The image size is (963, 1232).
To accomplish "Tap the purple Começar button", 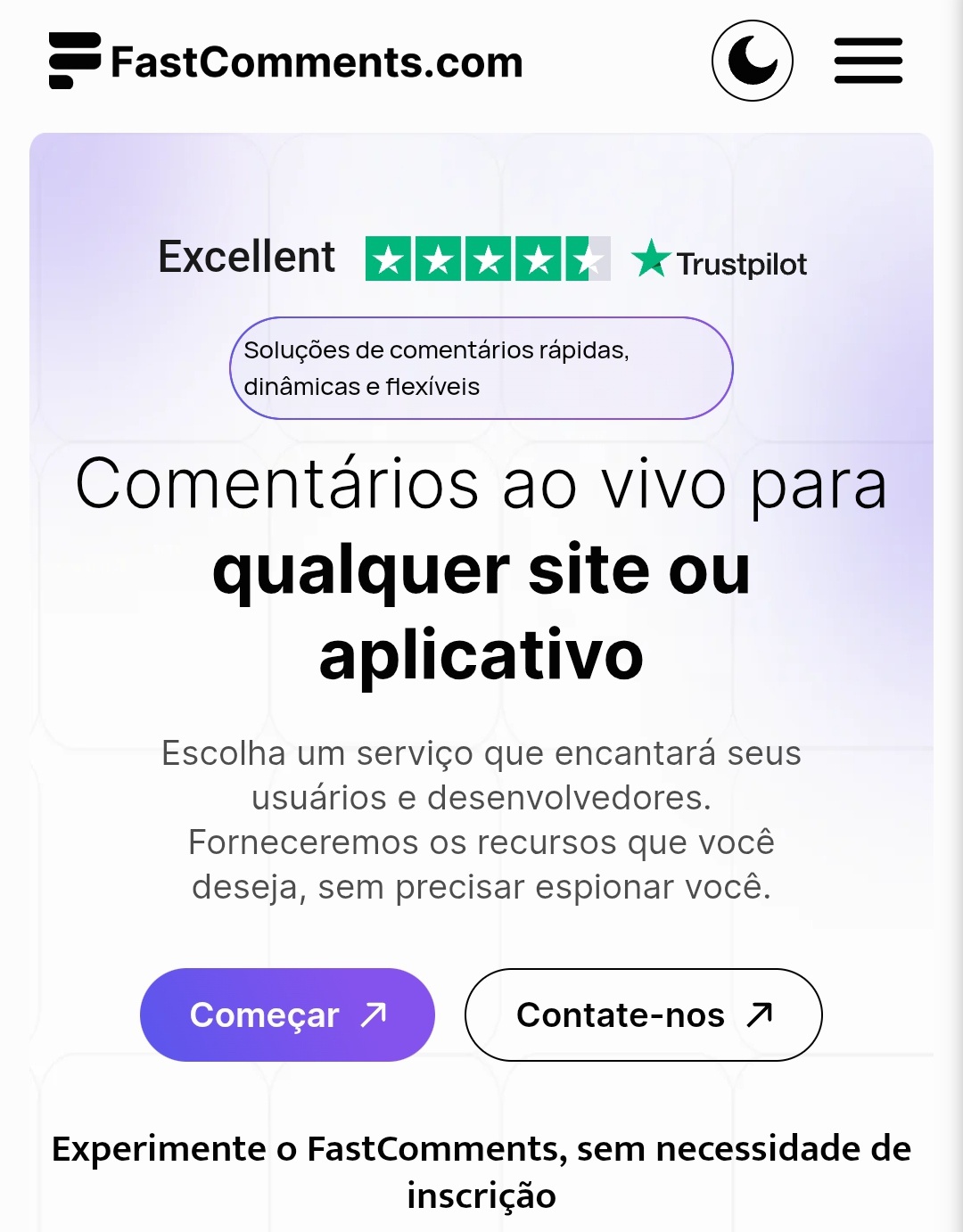I will [x=287, y=1014].
